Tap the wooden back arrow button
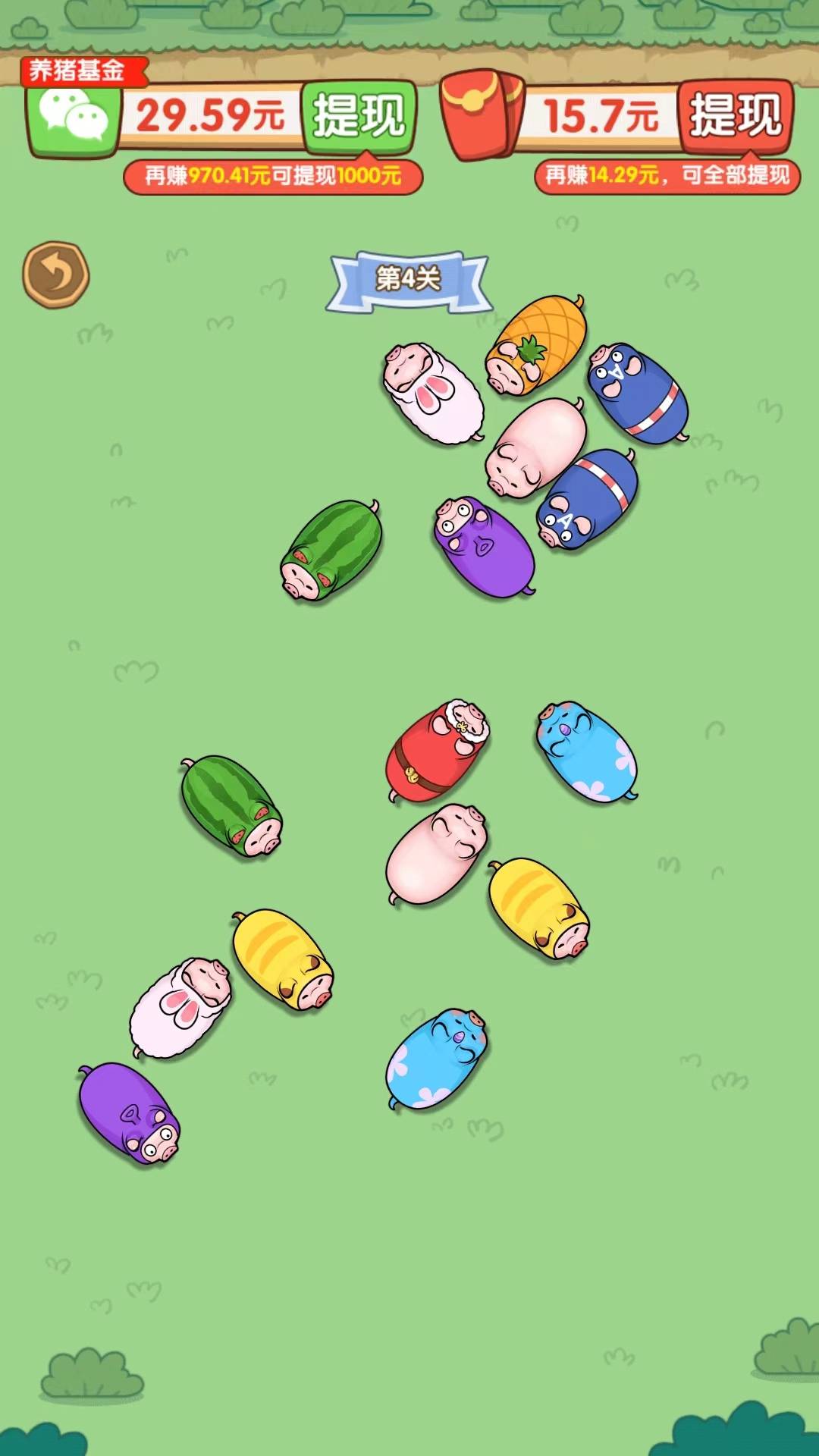Screen dimensions: 819x1456 pos(55,274)
